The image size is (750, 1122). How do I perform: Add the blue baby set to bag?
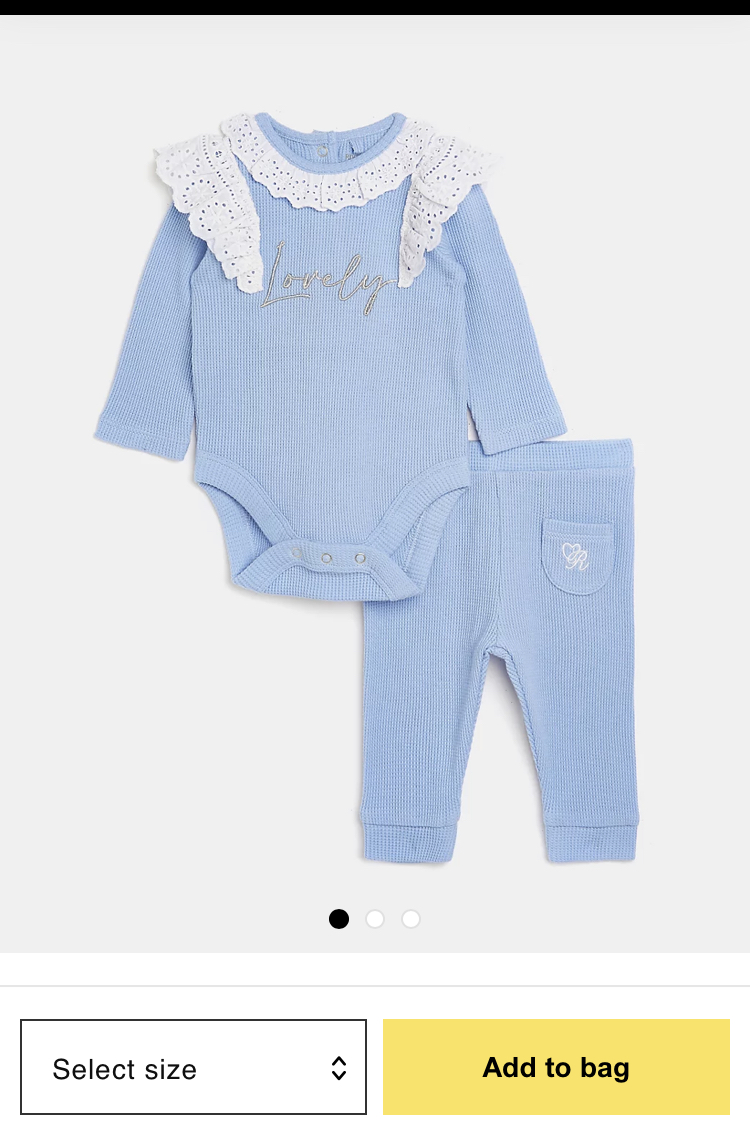556,1067
